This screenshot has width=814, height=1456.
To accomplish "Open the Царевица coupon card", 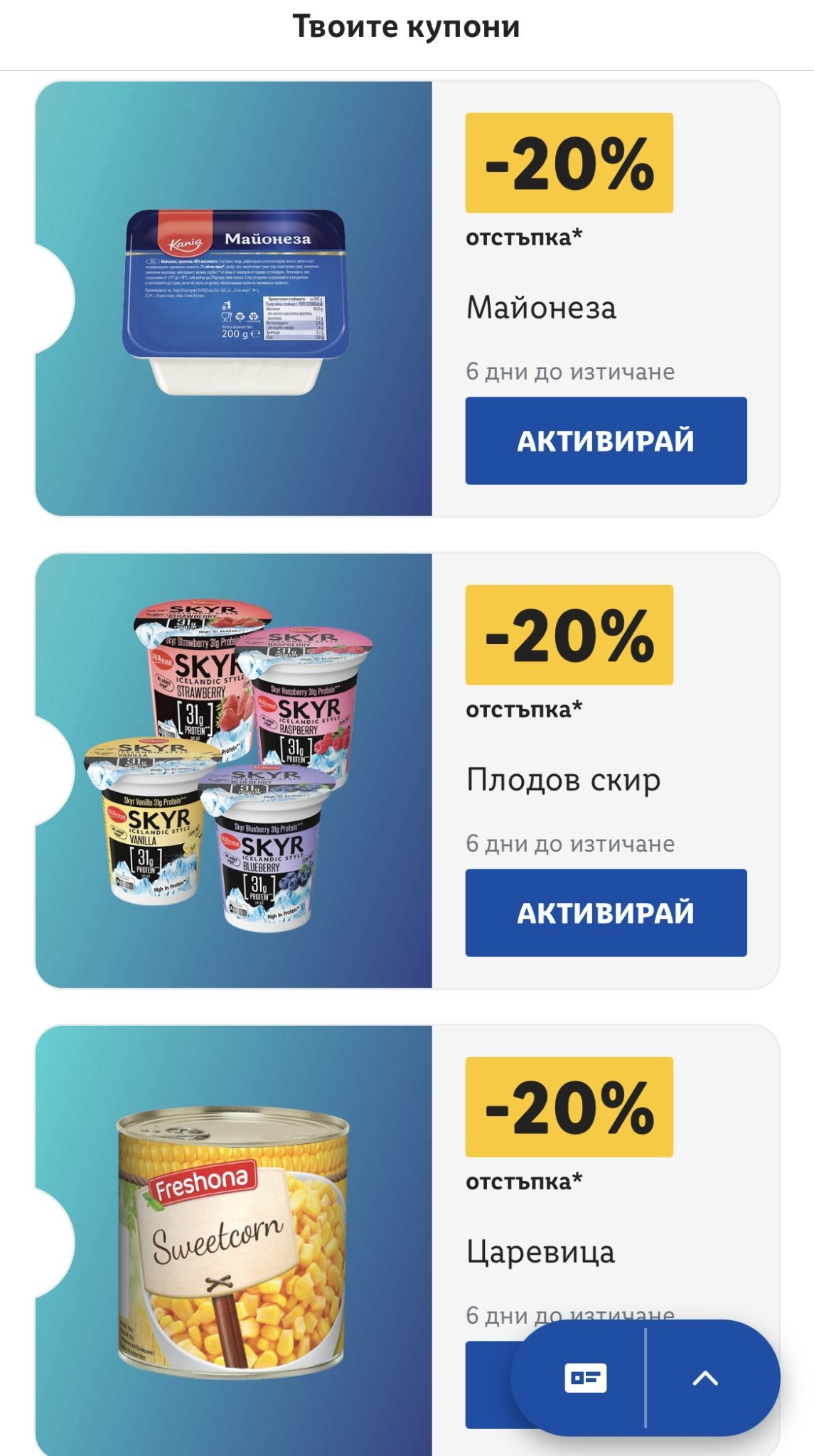I will 233,1241.
